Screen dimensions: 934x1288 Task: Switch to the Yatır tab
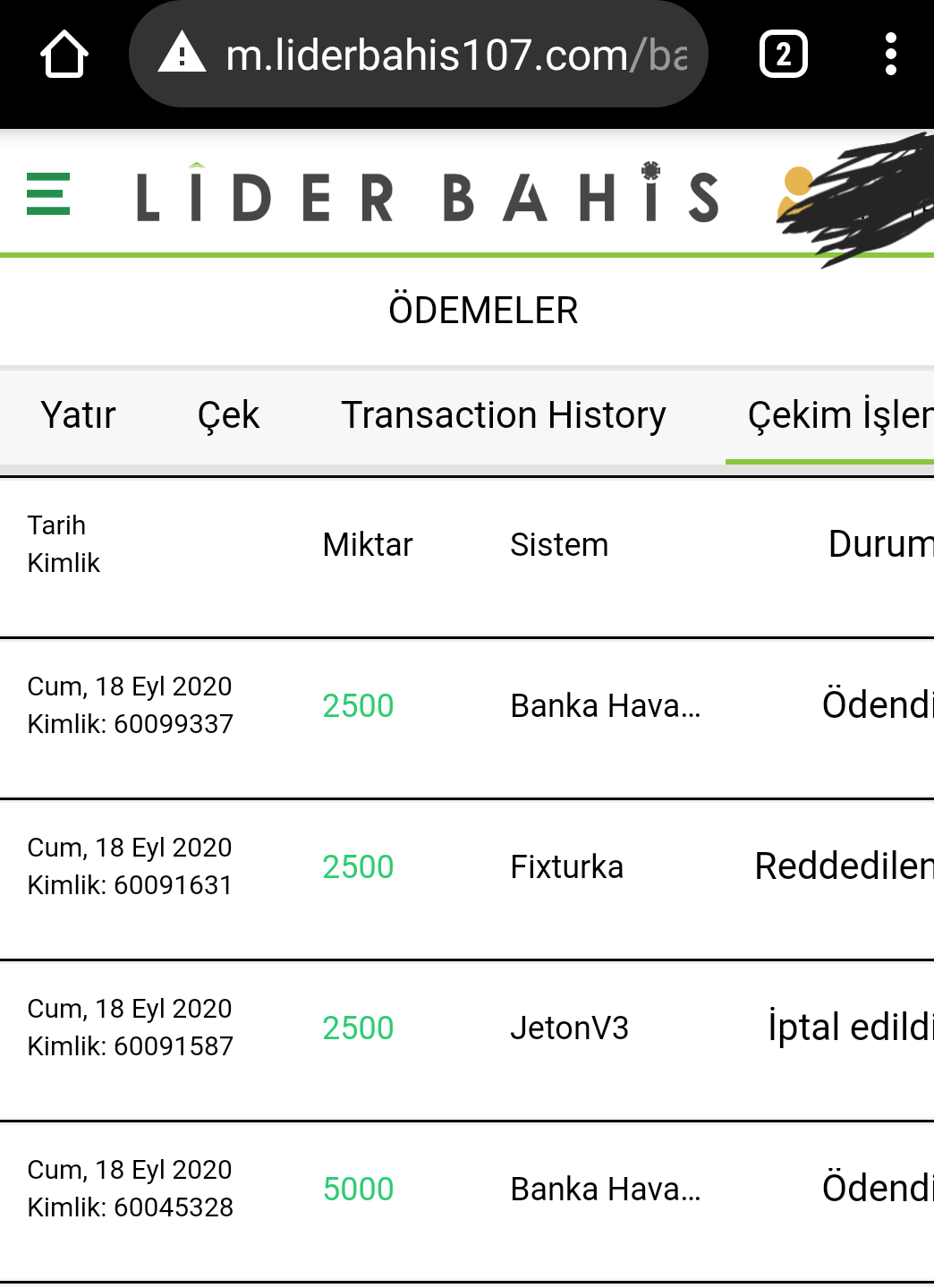click(79, 415)
